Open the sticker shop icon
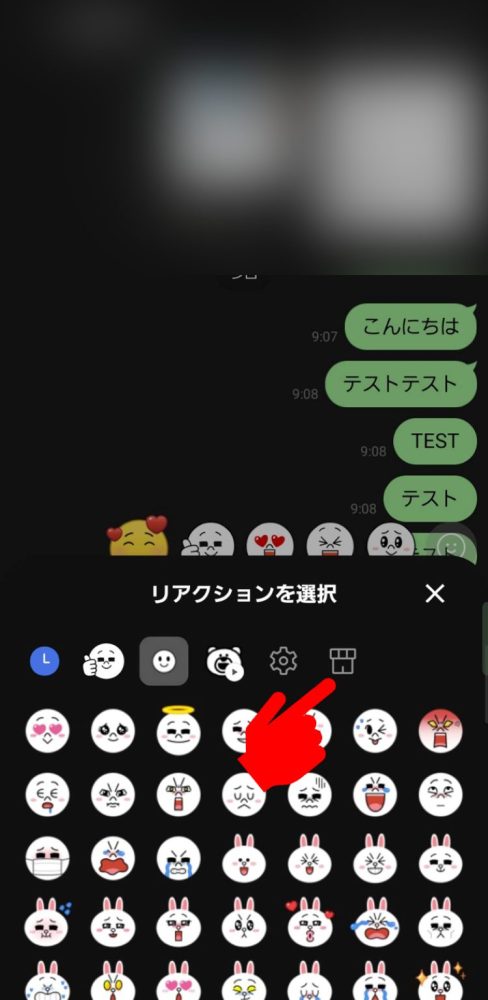Viewport: 488px width, 1000px height. (x=343, y=661)
